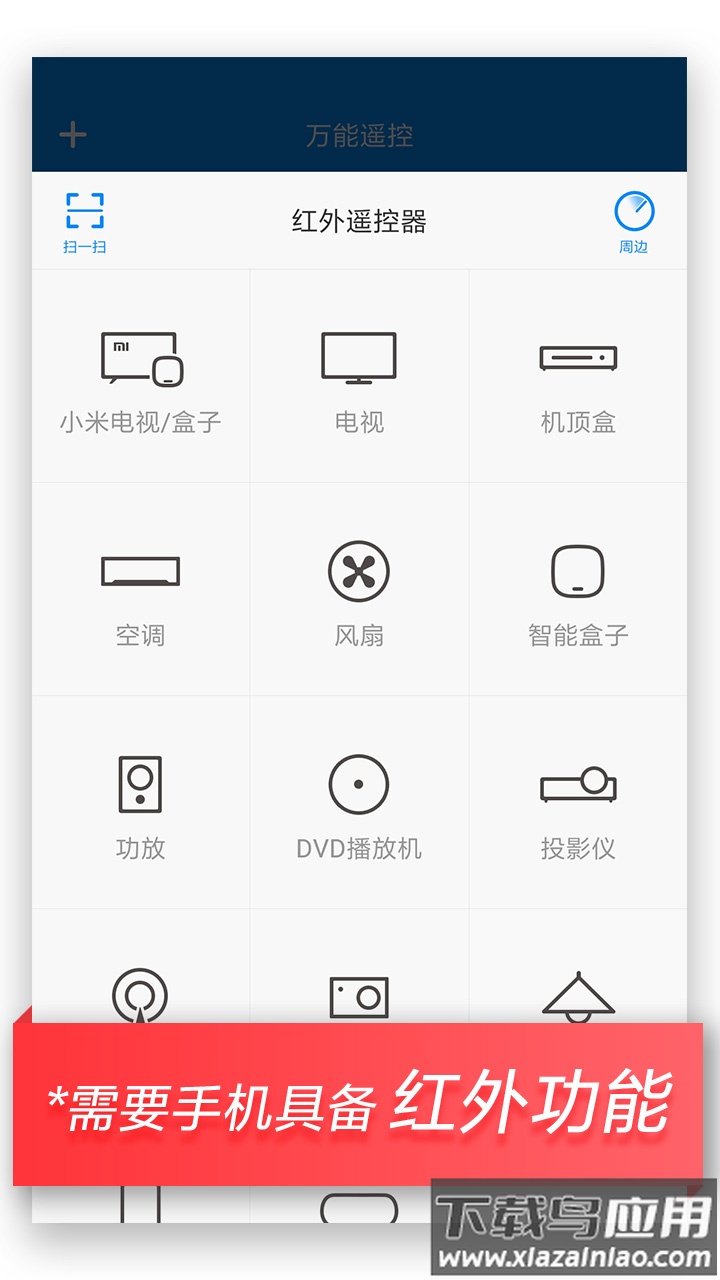Tap the 投影仪 projector icon
720x1280 pixels.
(578, 785)
